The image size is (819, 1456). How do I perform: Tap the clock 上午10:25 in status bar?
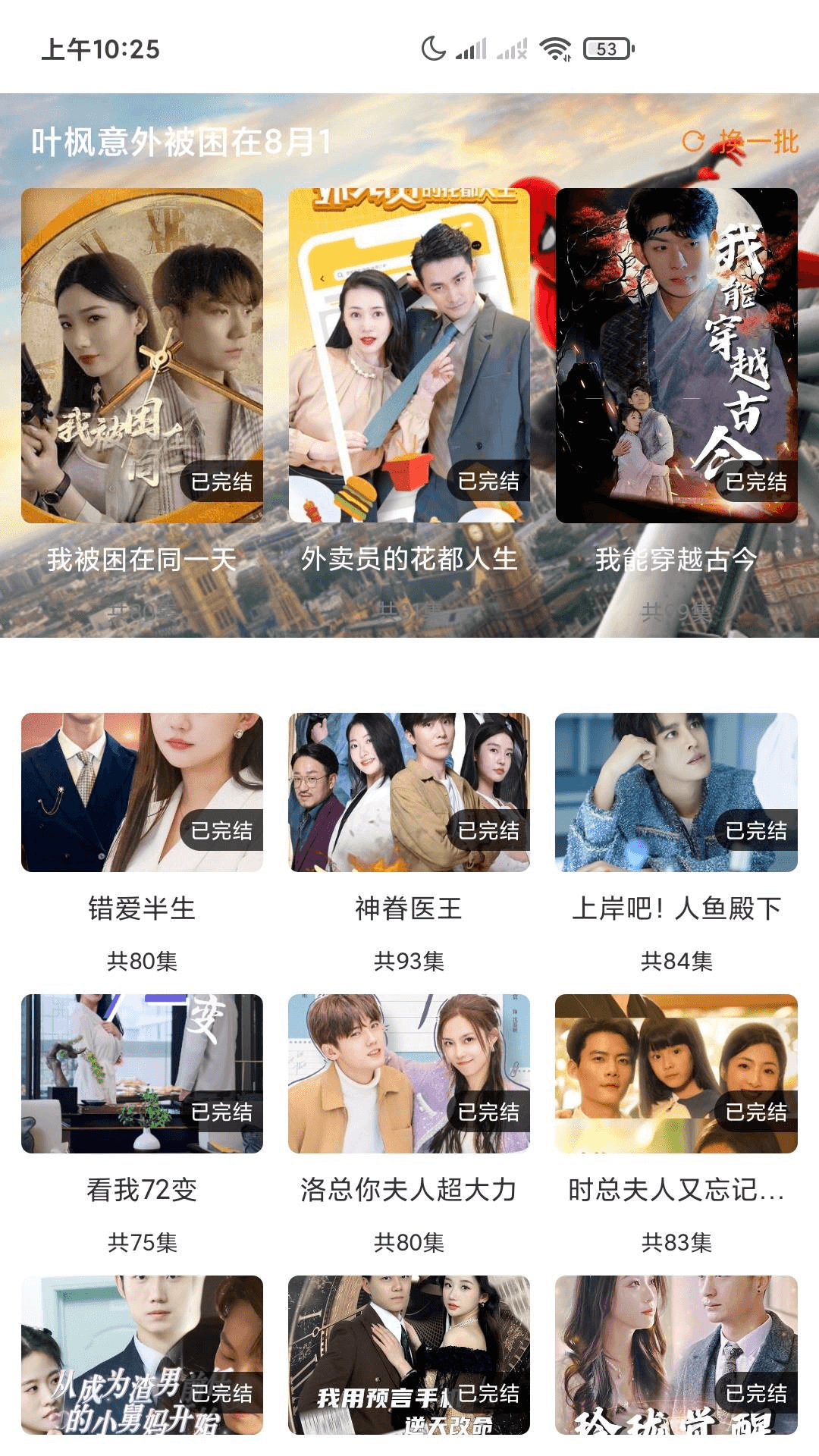pyautogui.click(x=99, y=48)
